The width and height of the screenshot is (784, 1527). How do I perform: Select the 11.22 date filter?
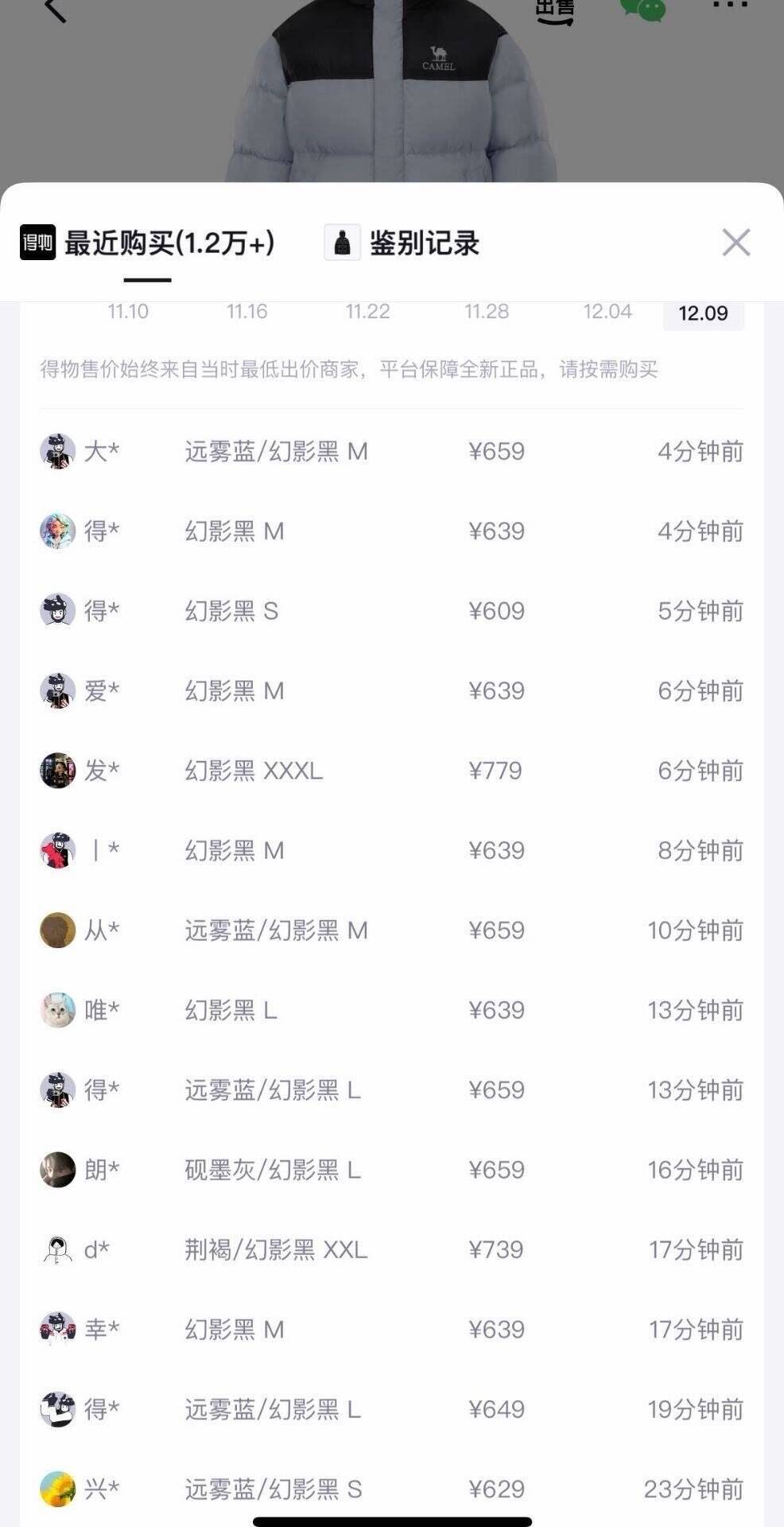click(368, 312)
